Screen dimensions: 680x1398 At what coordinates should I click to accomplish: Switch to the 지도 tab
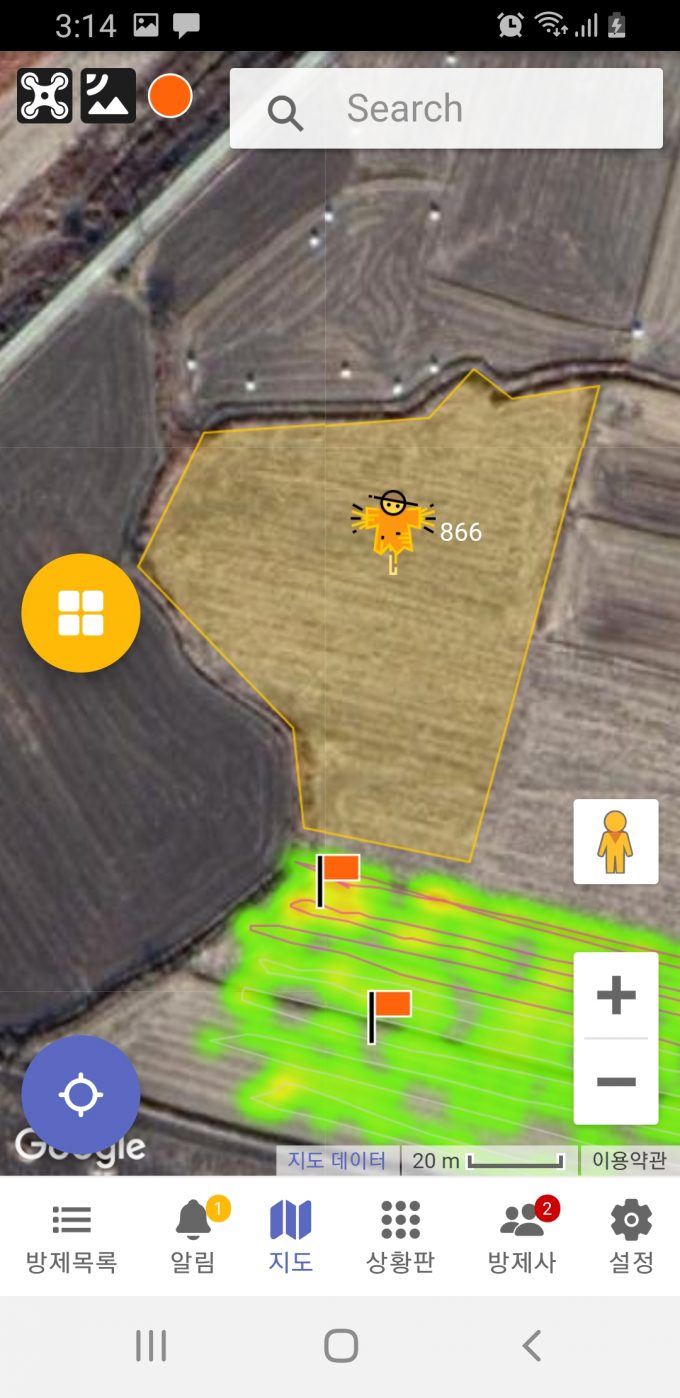291,1238
